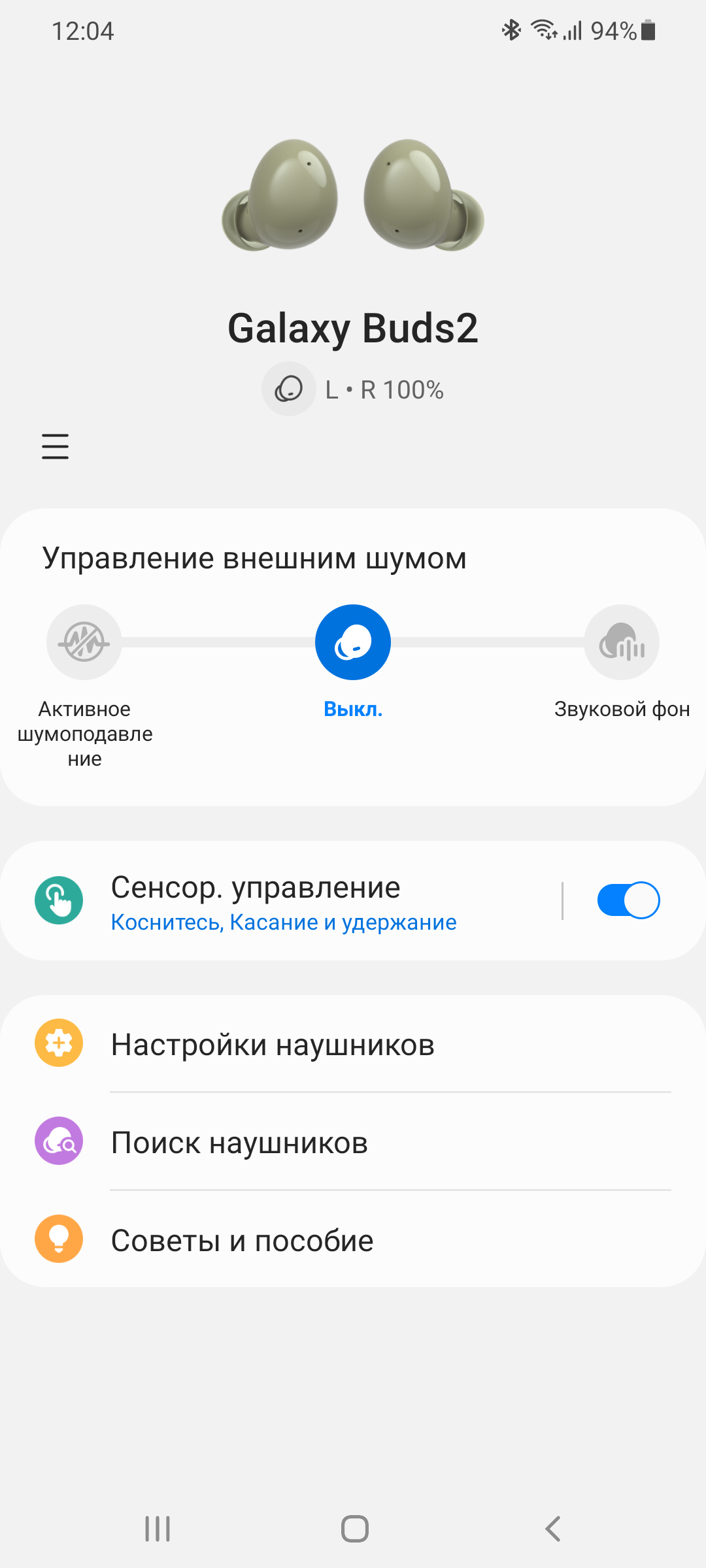Open Настройки наушников
This screenshot has width=706, height=1568.
(353, 1044)
